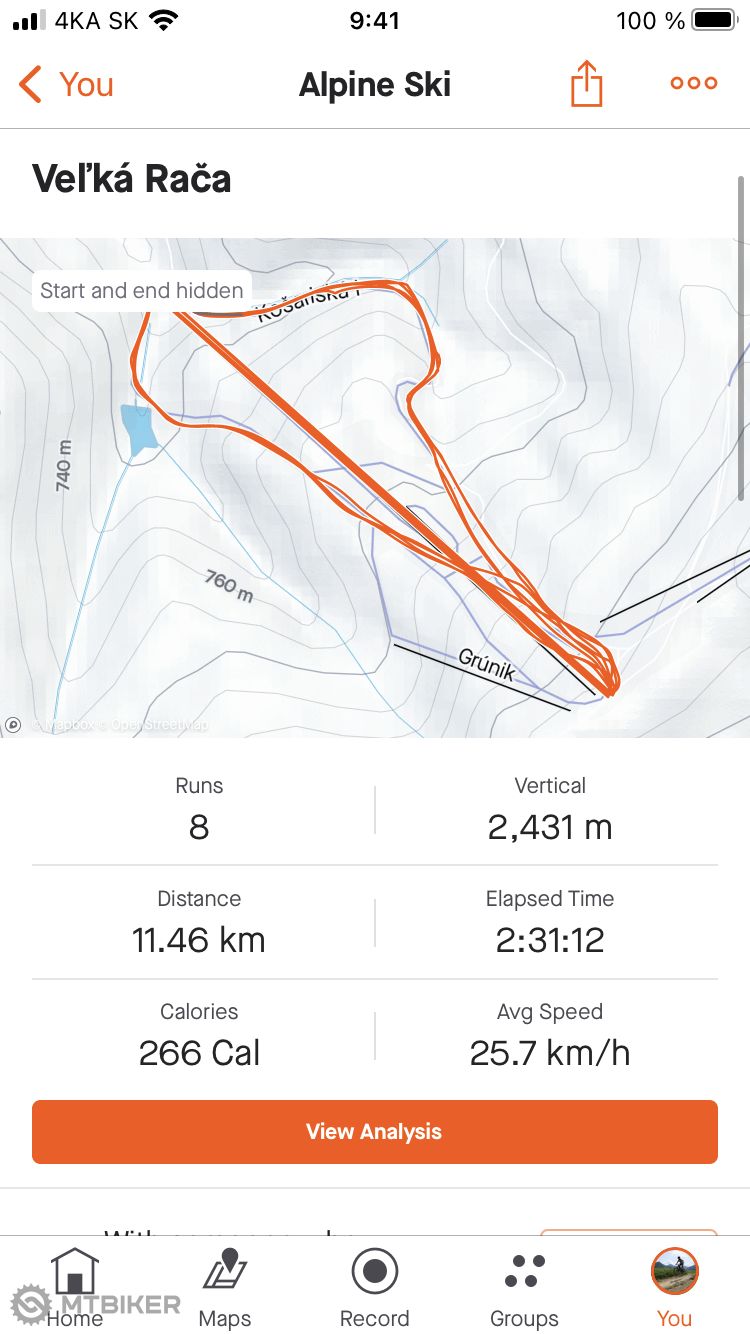Share this Alpine Ski activity
Image resolution: width=750 pixels, height=1334 pixels.
[x=587, y=84]
